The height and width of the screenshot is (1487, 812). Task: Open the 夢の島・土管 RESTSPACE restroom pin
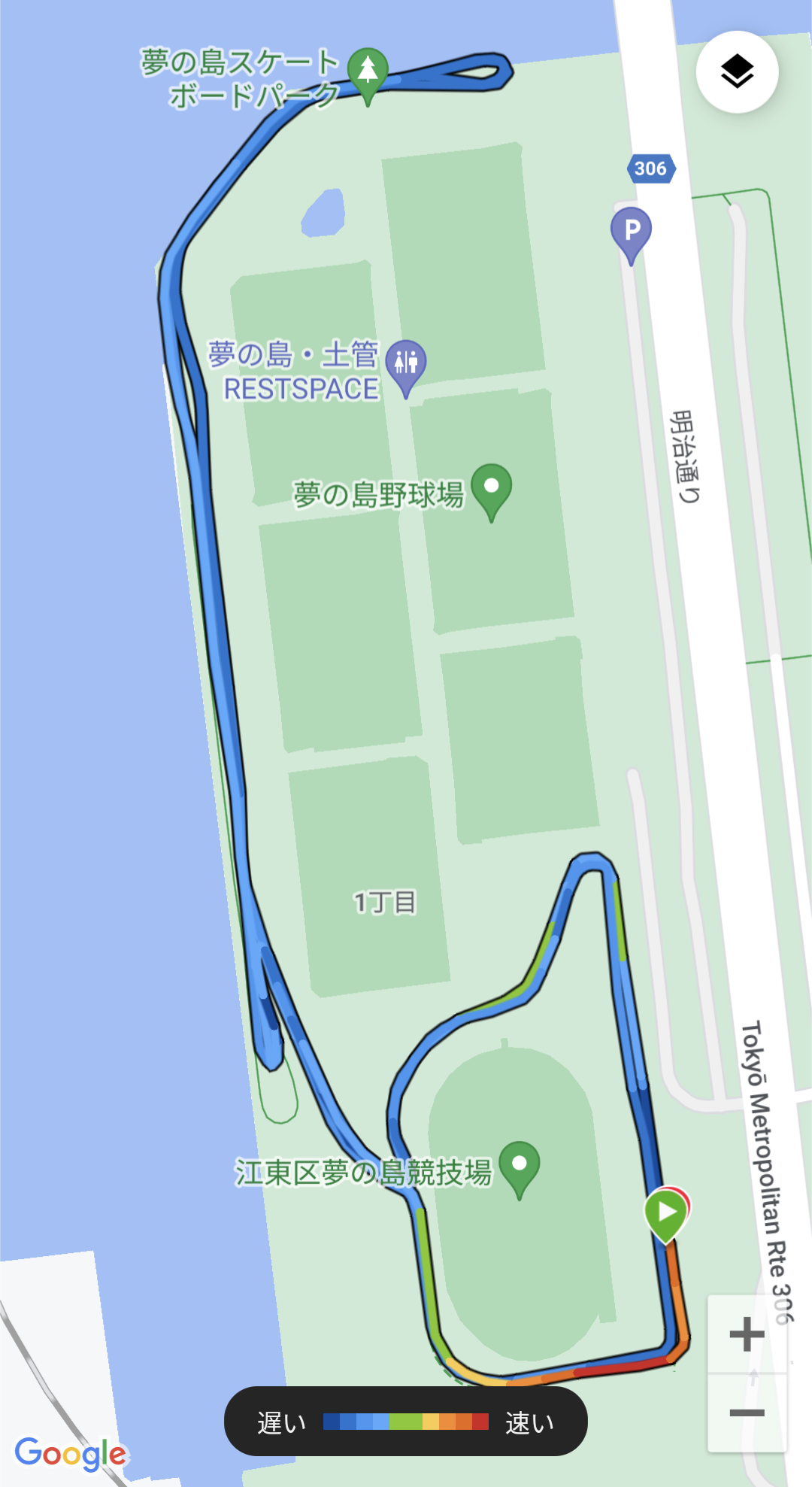pos(406,363)
